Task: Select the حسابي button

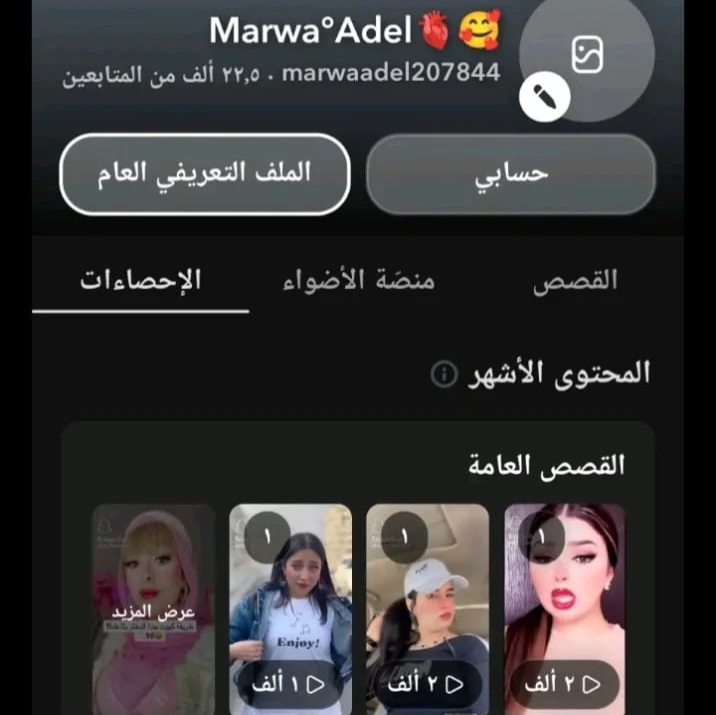Action: [510, 173]
